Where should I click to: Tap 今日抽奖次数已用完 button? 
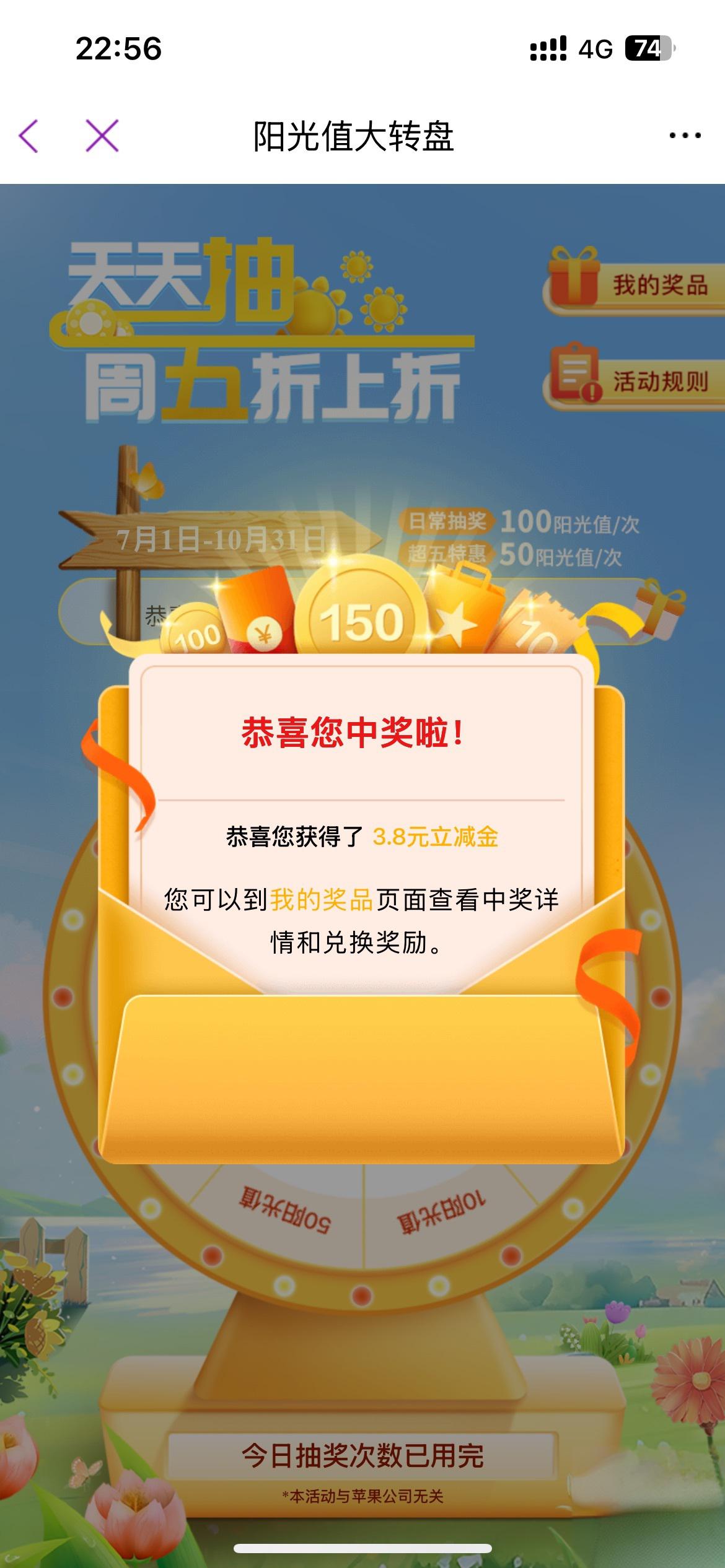(x=362, y=1455)
